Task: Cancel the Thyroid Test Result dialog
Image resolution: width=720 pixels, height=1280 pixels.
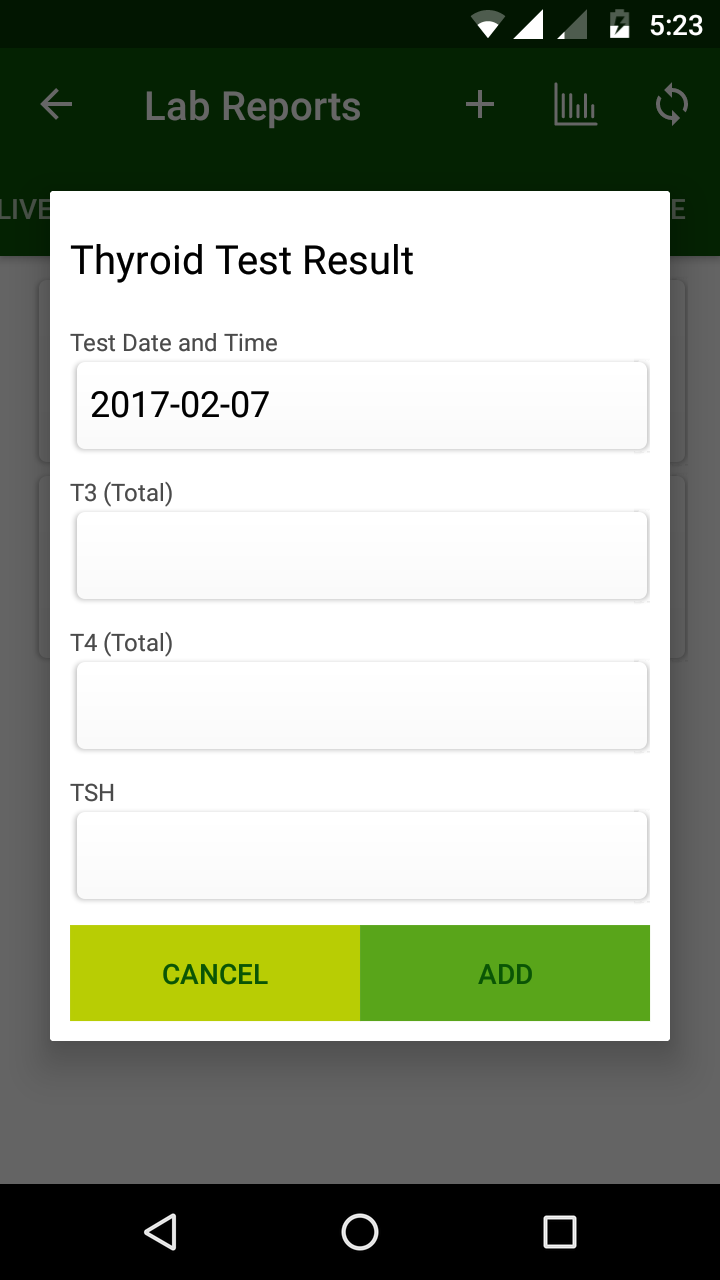Action: [x=215, y=973]
